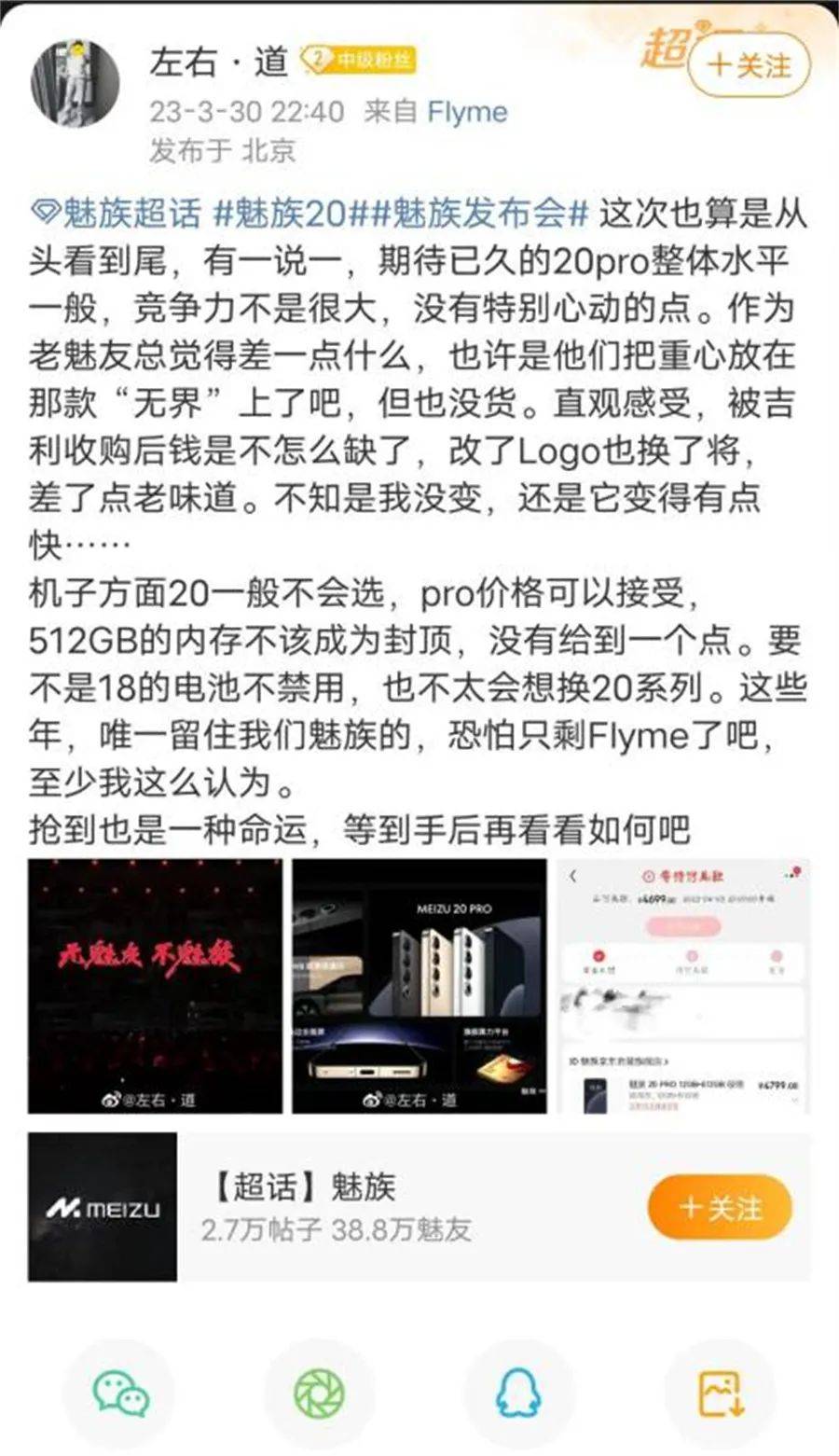Image resolution: width=839 pixels, height=1456 pixels.
Task: View the MEIZU 20 PRO photo
Action: 419,986
